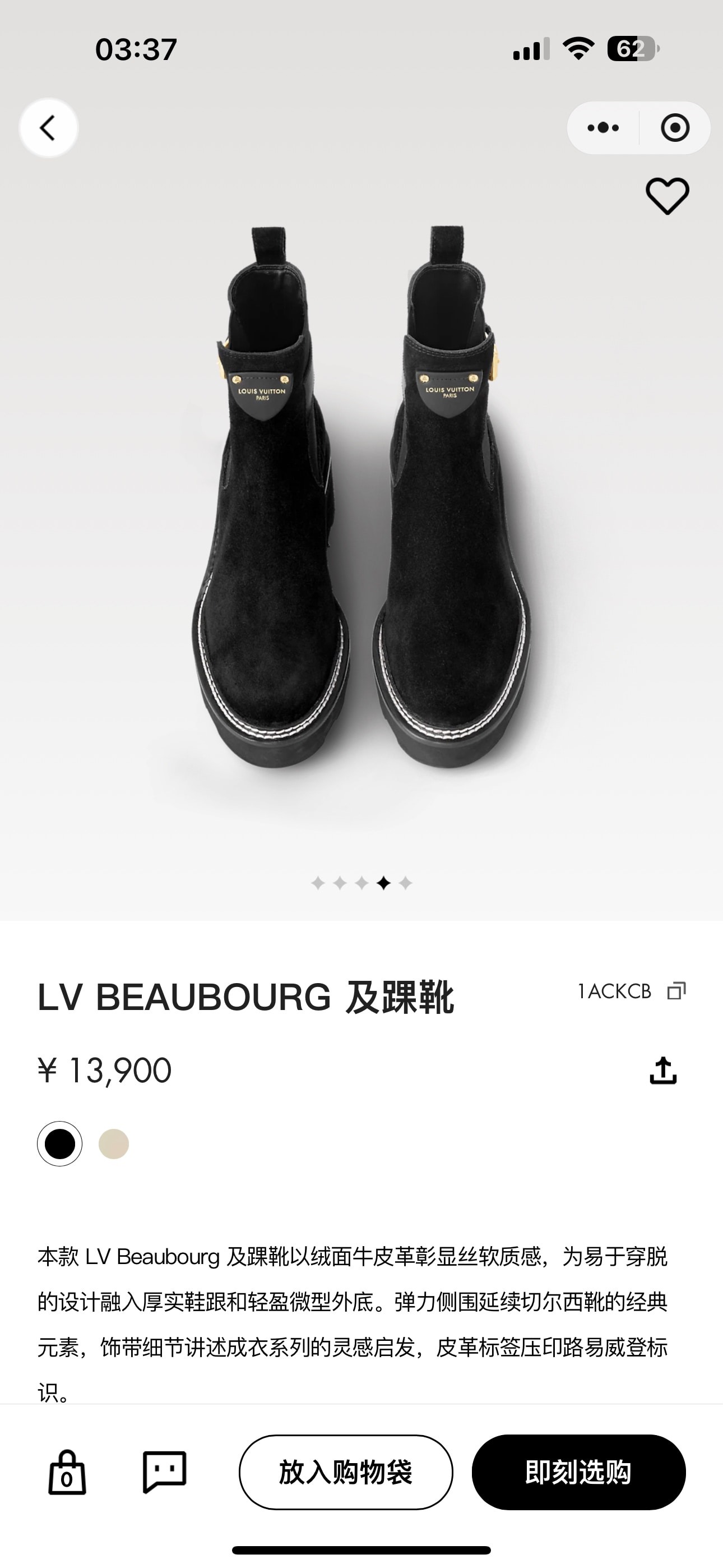
Task: Add the Beaubourg boots to wishlist
Action: [x=667, y=196]
